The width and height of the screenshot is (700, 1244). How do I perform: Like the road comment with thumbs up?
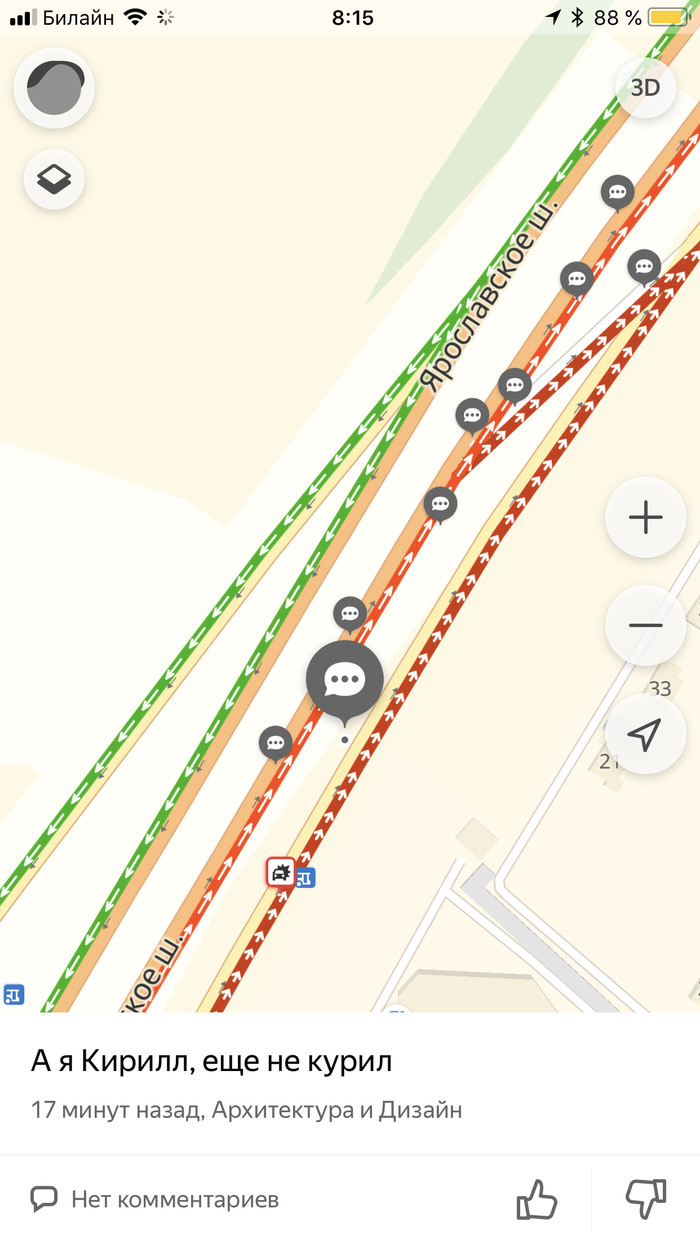tap(536, 1199)
